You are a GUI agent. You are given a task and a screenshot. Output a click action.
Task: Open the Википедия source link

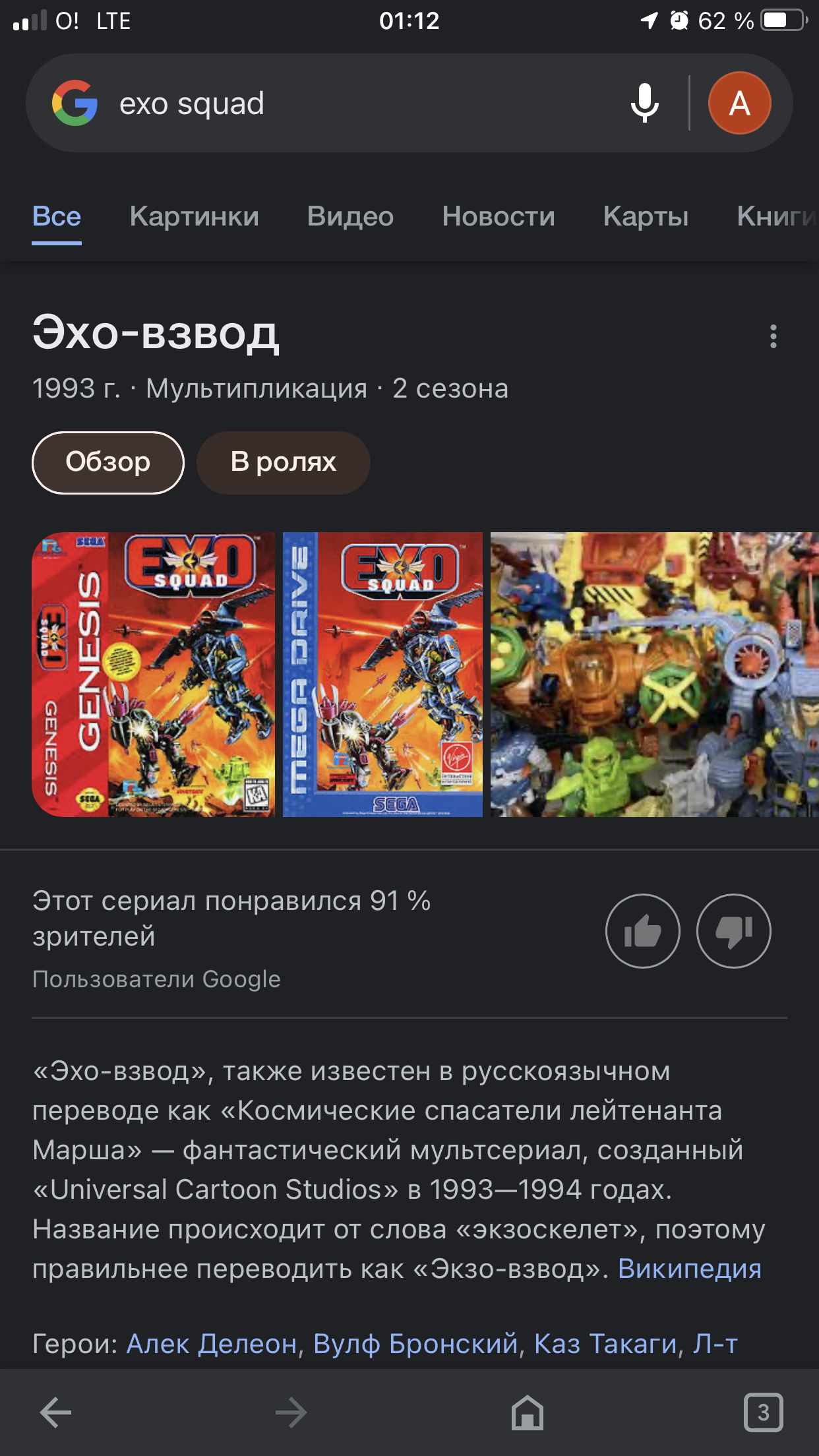pyautogui.click(x=689, y=1269)
